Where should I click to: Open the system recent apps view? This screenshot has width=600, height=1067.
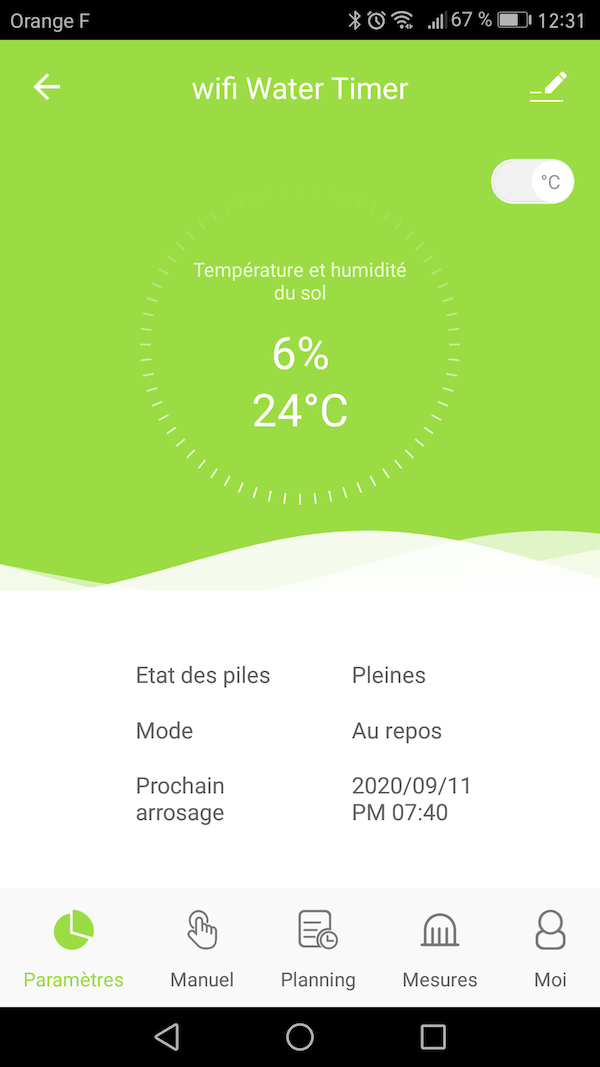tap(433, 1037)
